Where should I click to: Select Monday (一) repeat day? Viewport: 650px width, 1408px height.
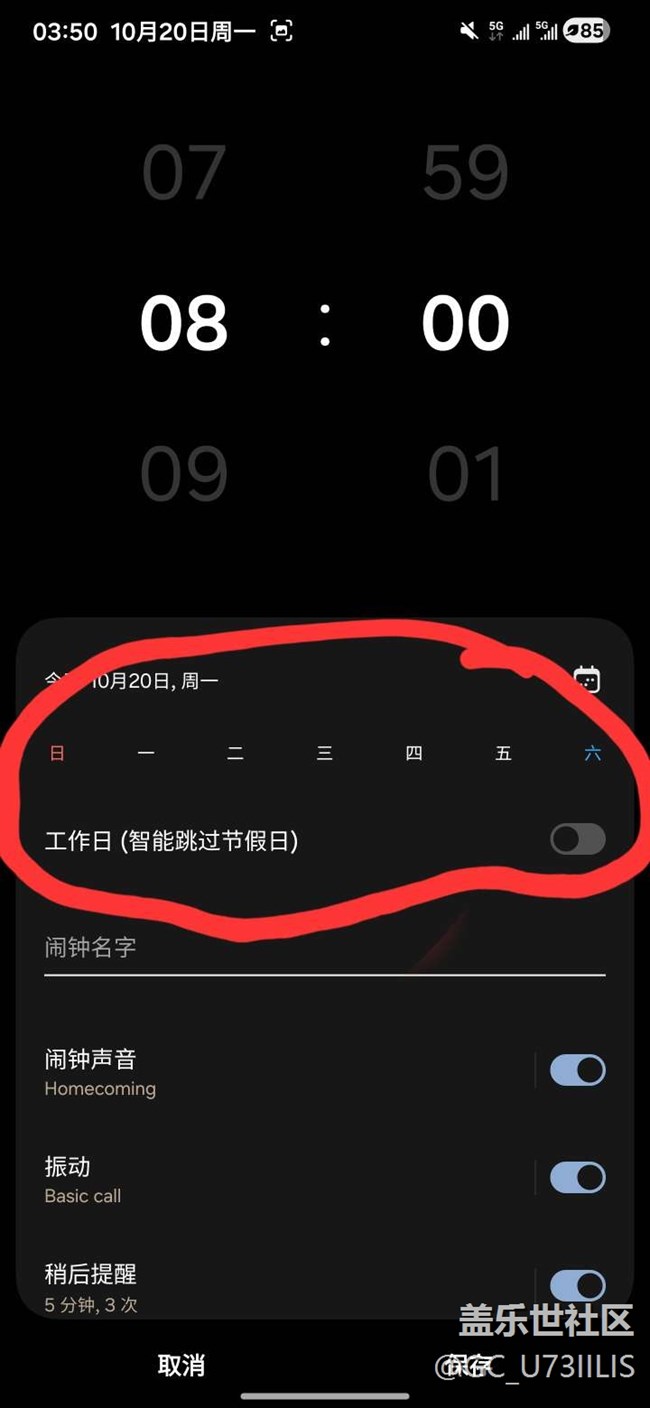(x=146, y=753)
